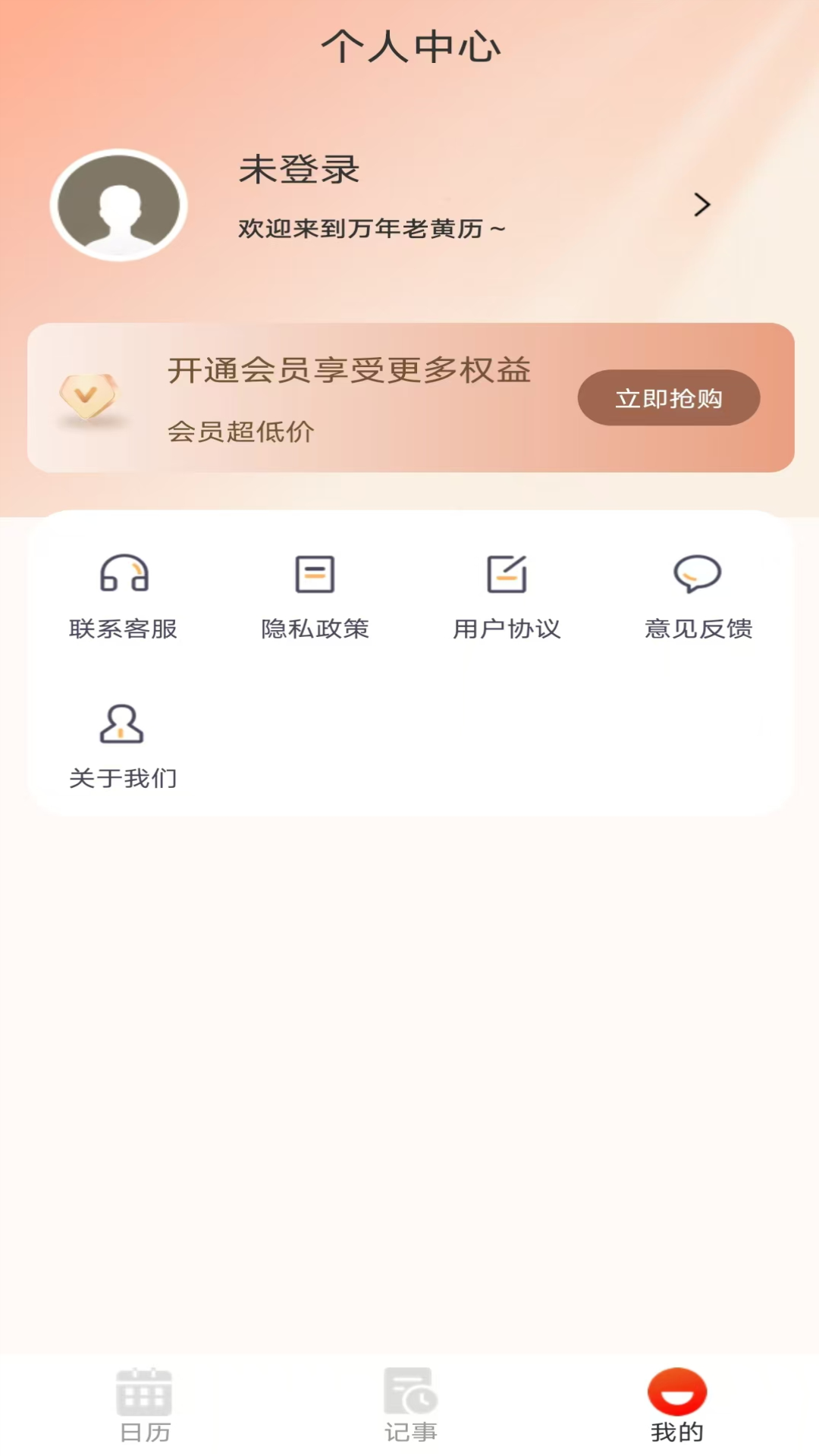Switch to the 记事 notes tab
819x1456 pixels.
(x=410, y=1404)
